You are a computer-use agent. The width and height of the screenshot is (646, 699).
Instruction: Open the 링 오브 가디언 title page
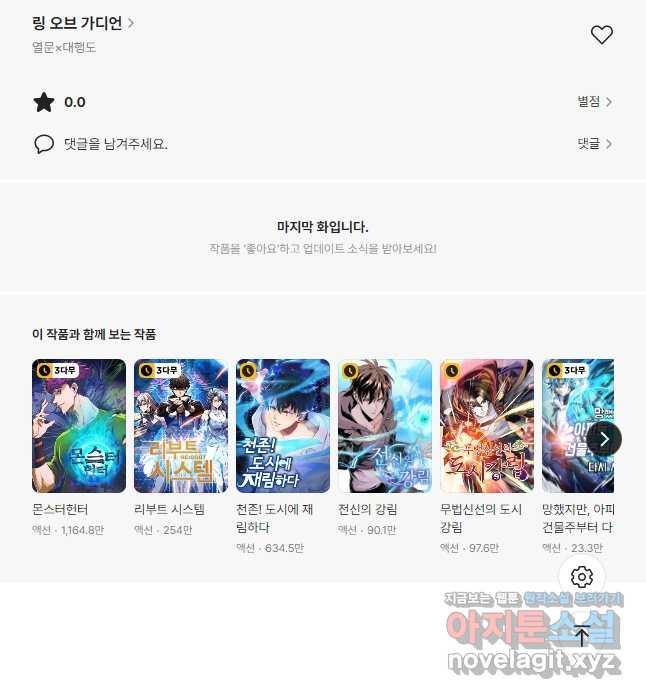(x=83, y=23)
